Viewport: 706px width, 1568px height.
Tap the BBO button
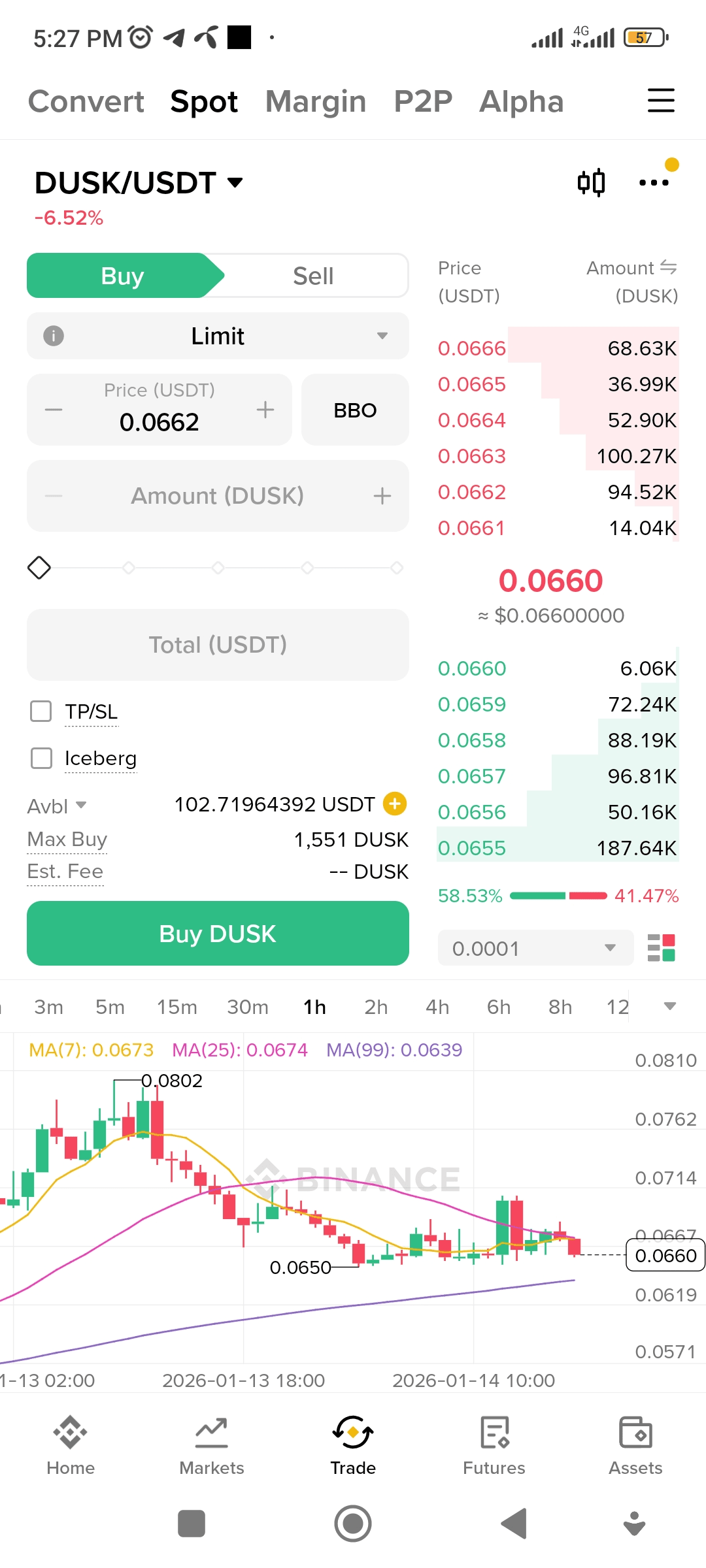point(355,410)
